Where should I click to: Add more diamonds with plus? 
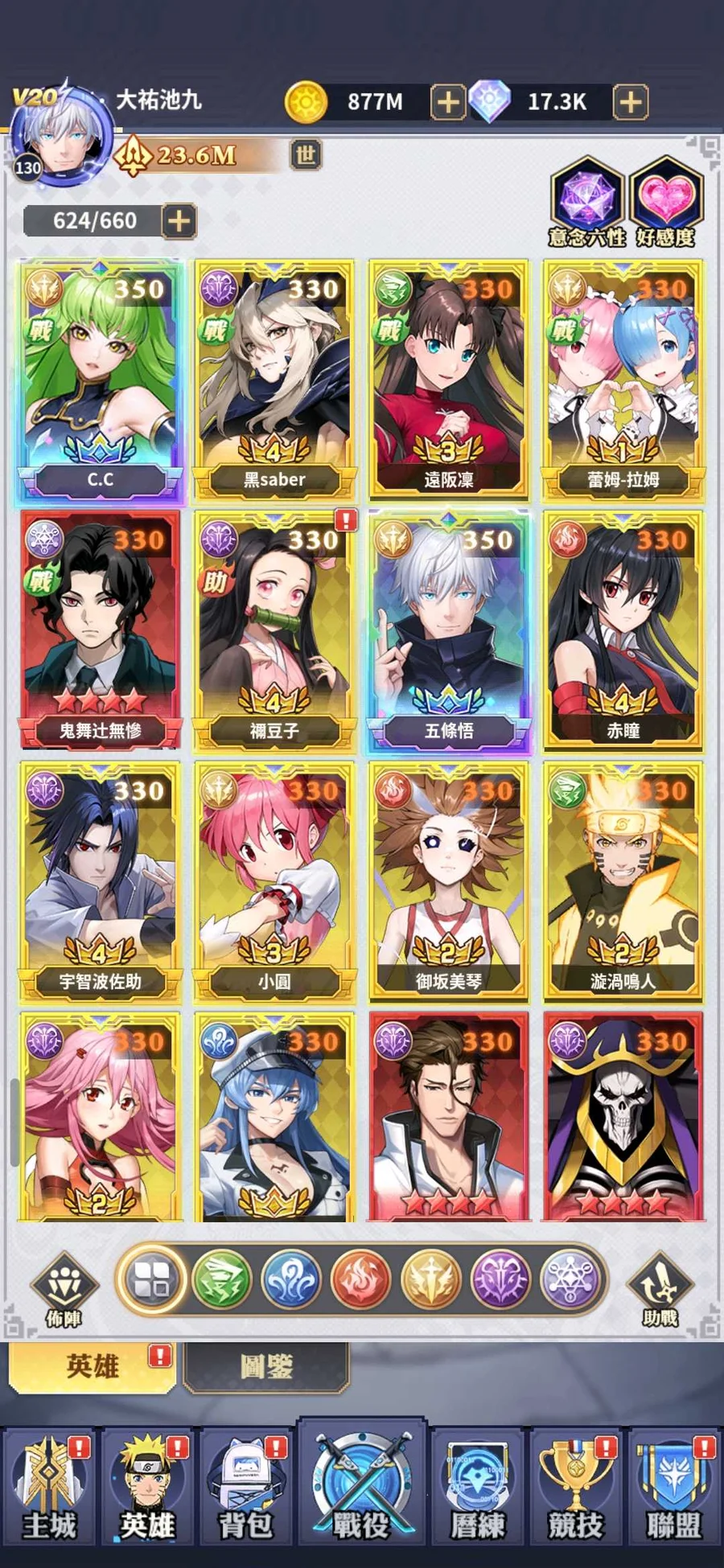631,102
